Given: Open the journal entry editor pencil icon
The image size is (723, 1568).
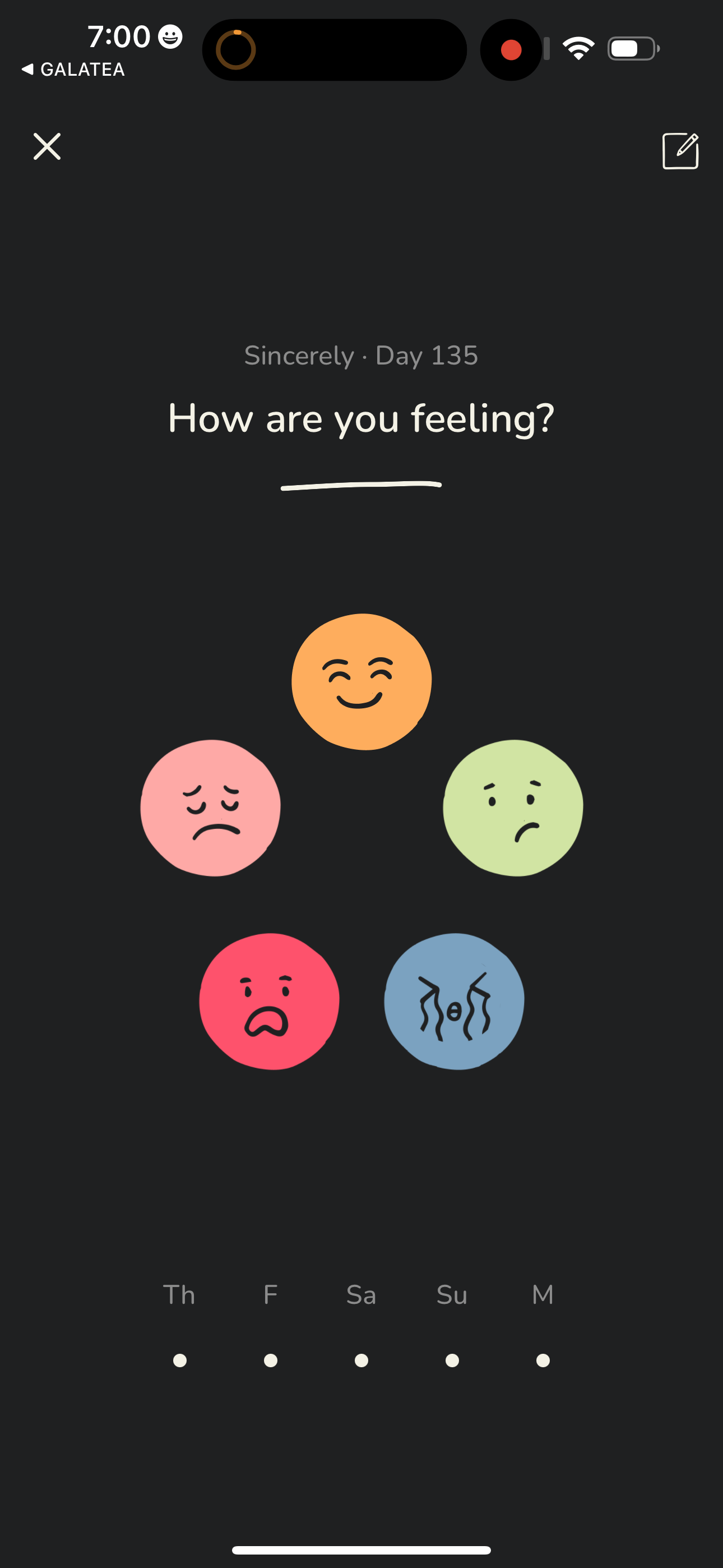Looking at the screenshot, I should click(680, 150).
